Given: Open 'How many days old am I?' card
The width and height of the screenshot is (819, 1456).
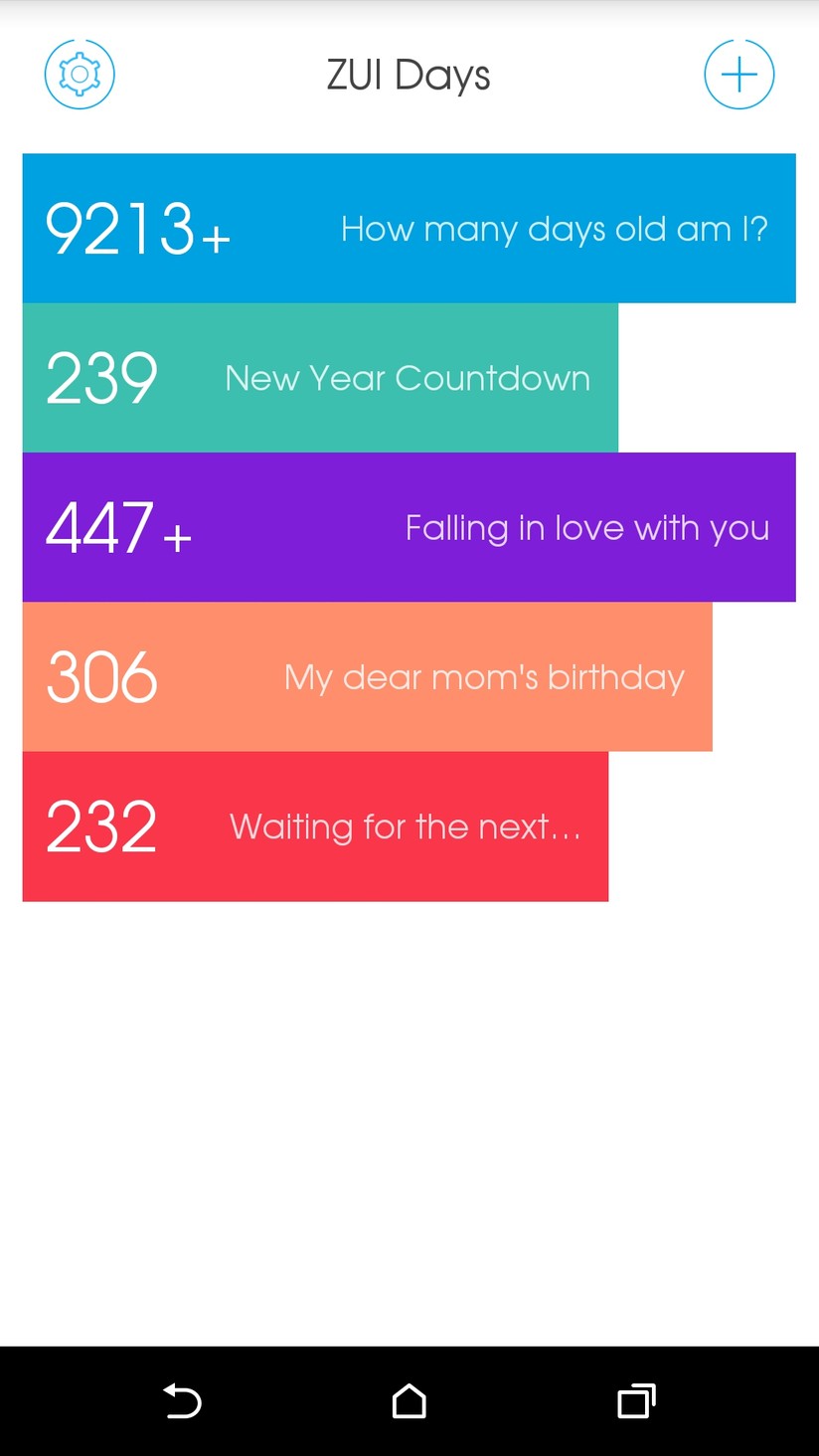Looking at the screenshot, I should (409, 228).
